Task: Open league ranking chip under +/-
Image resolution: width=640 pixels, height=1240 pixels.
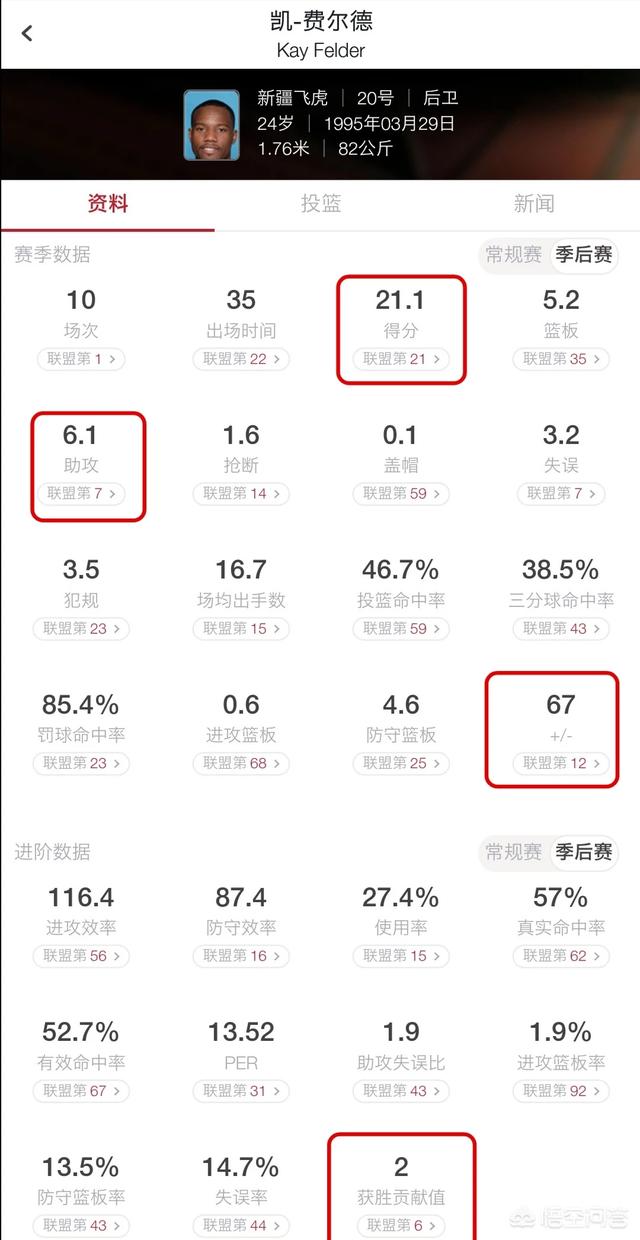Action: pos(561,763)
